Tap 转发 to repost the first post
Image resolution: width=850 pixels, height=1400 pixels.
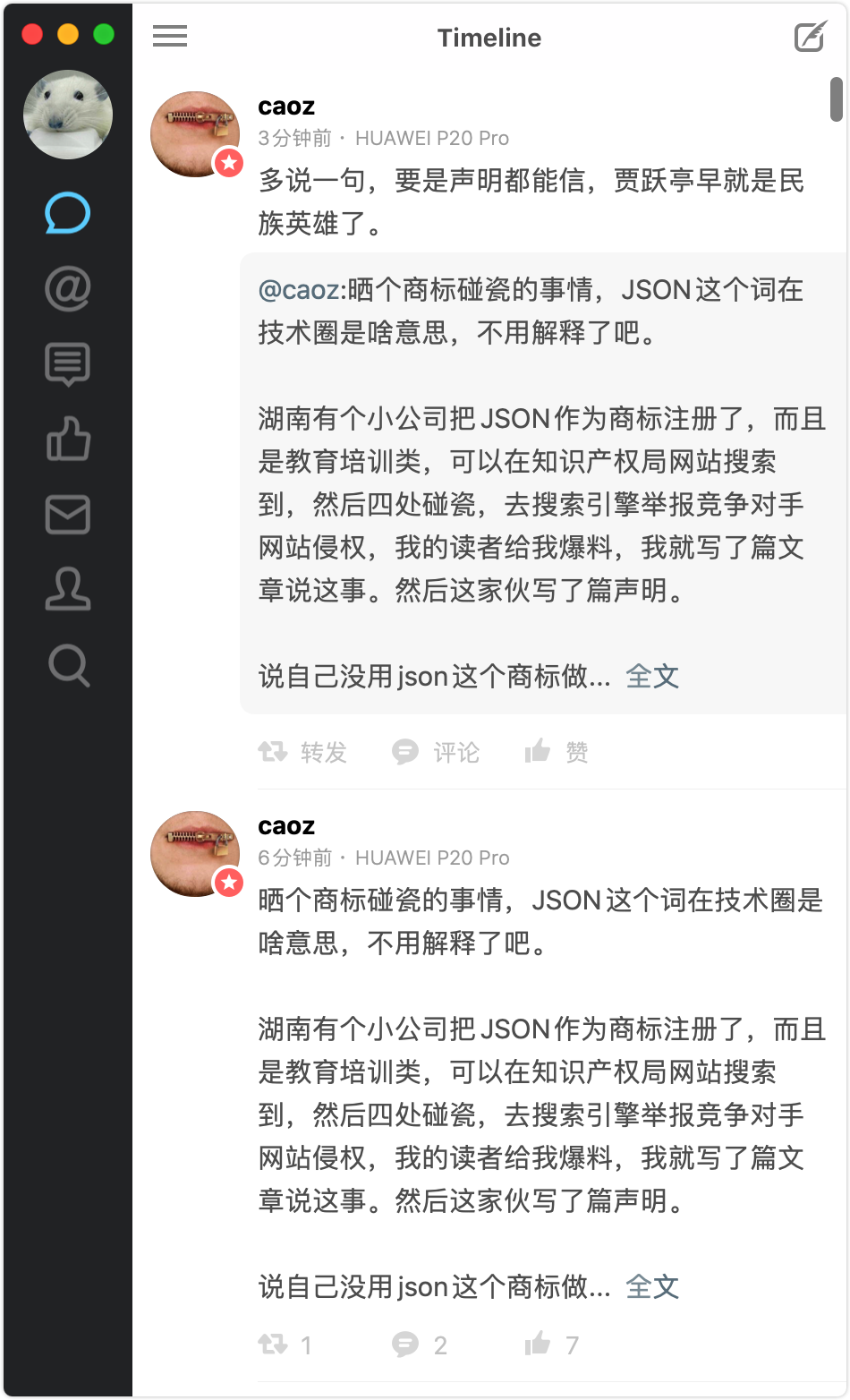coord(302,752)
